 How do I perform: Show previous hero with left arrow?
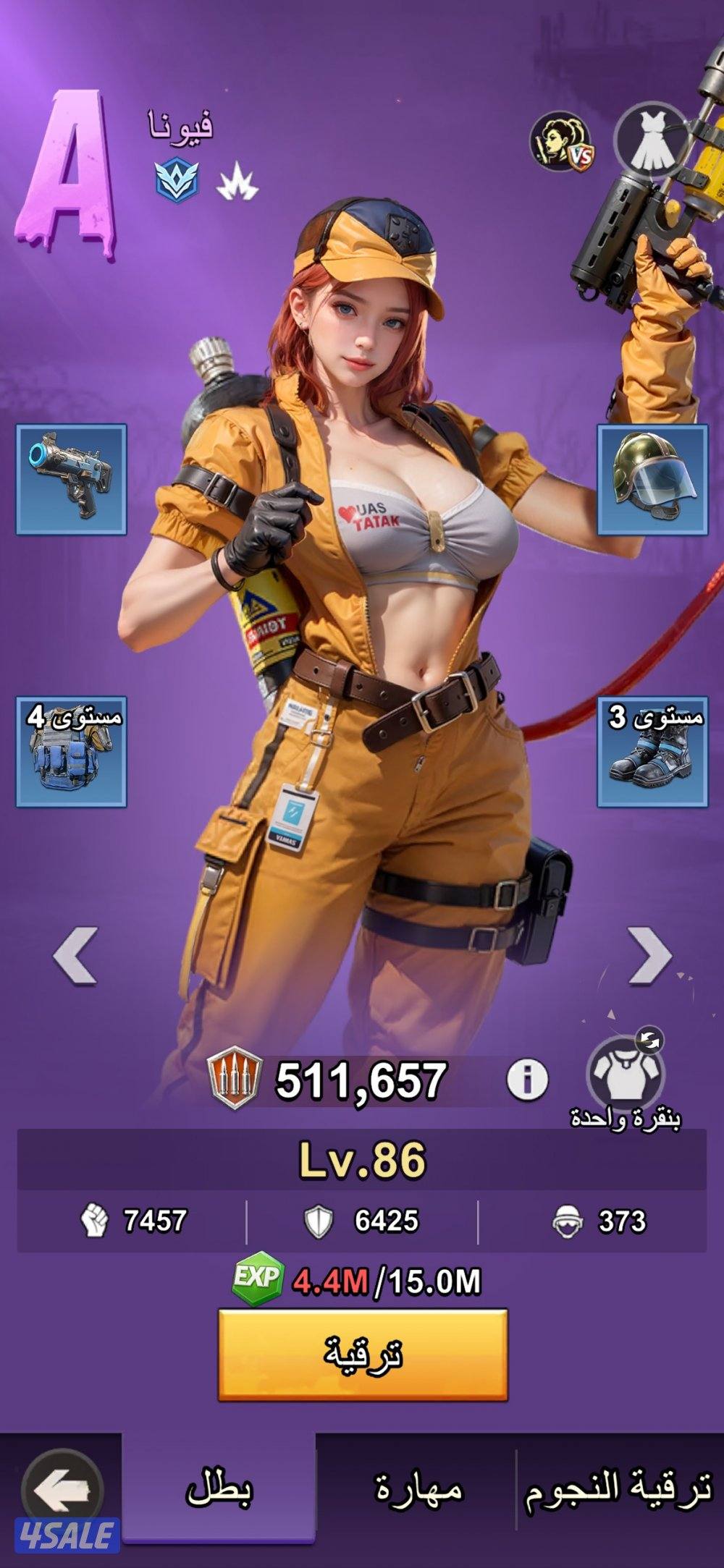pyautogui.click(x=75, y=956)
